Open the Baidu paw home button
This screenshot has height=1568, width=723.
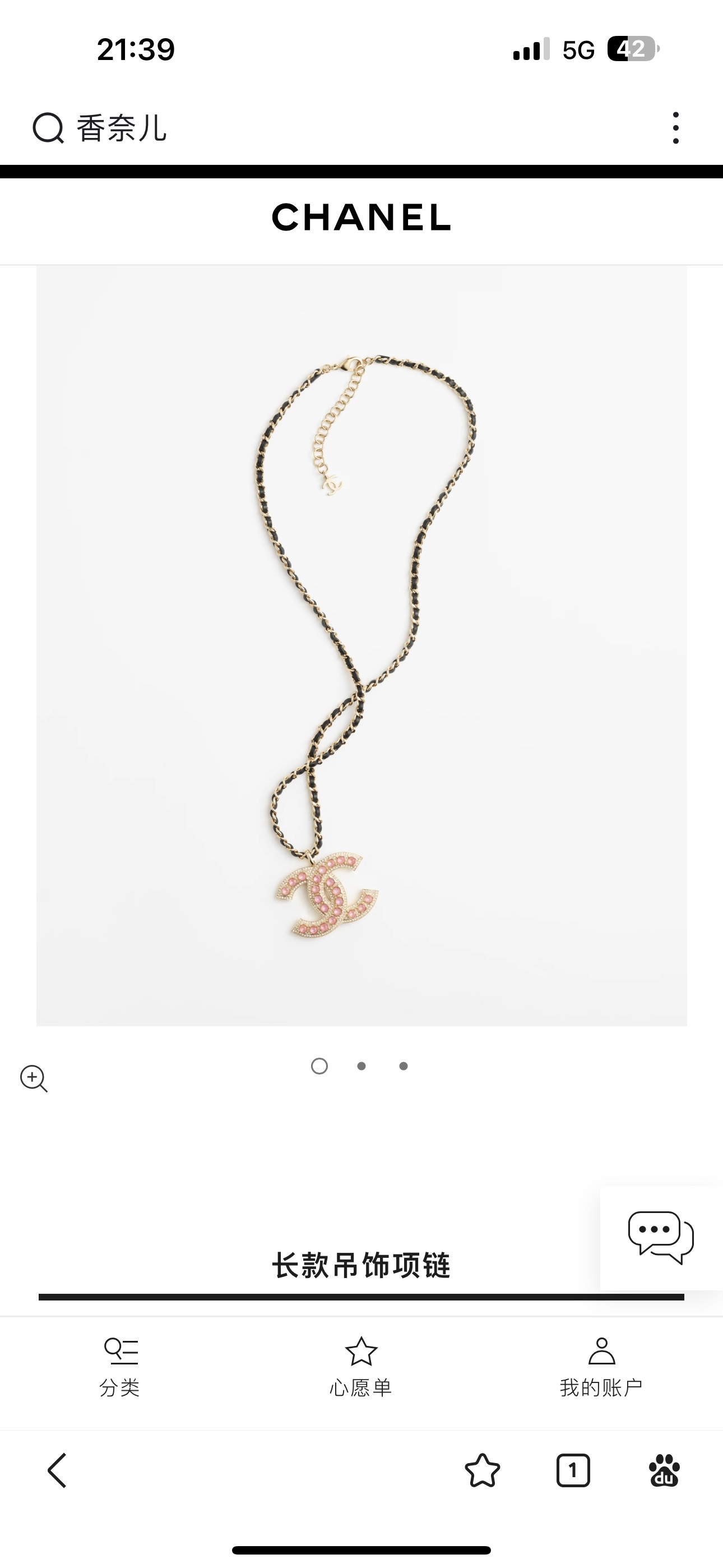(x=664, y=1470)
